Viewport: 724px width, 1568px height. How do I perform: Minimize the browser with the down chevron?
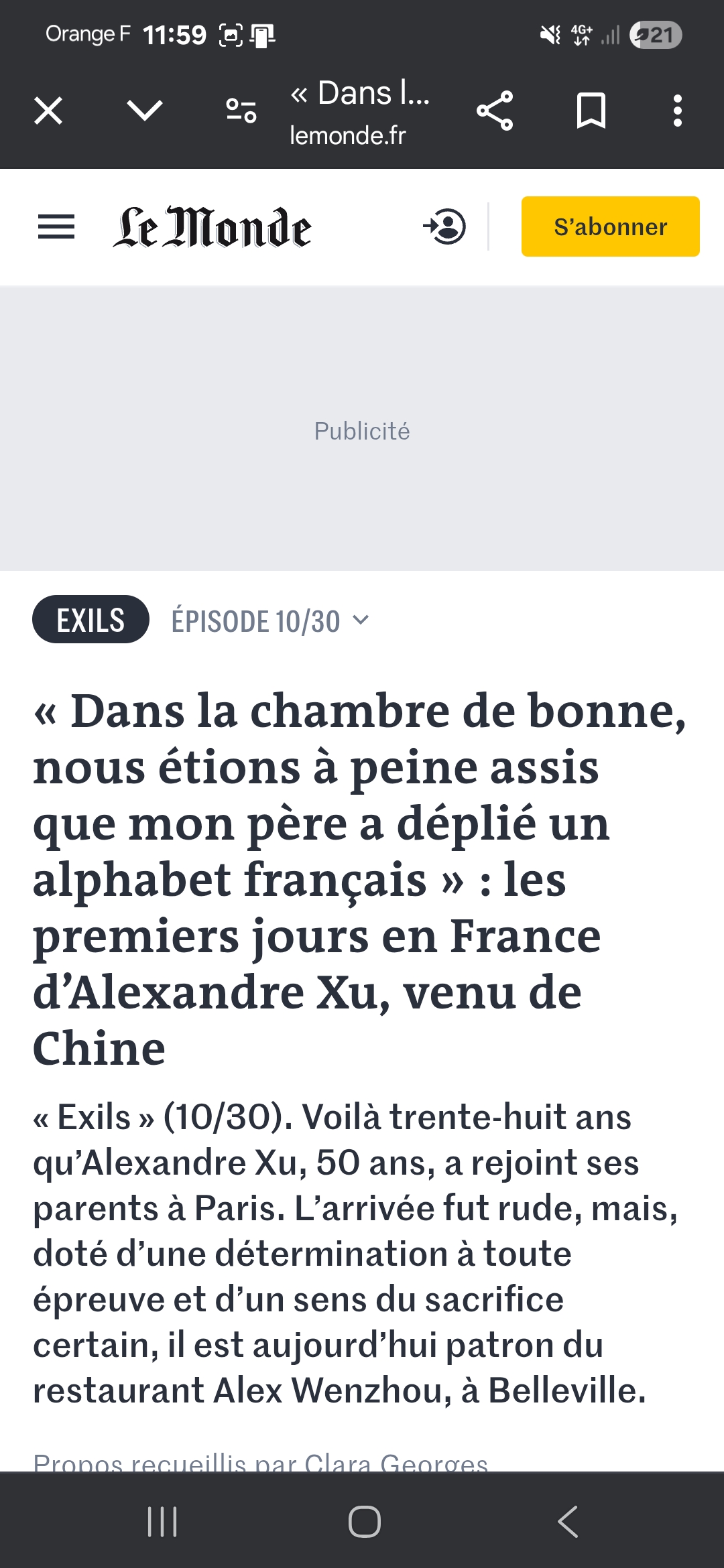click(144, 111)
